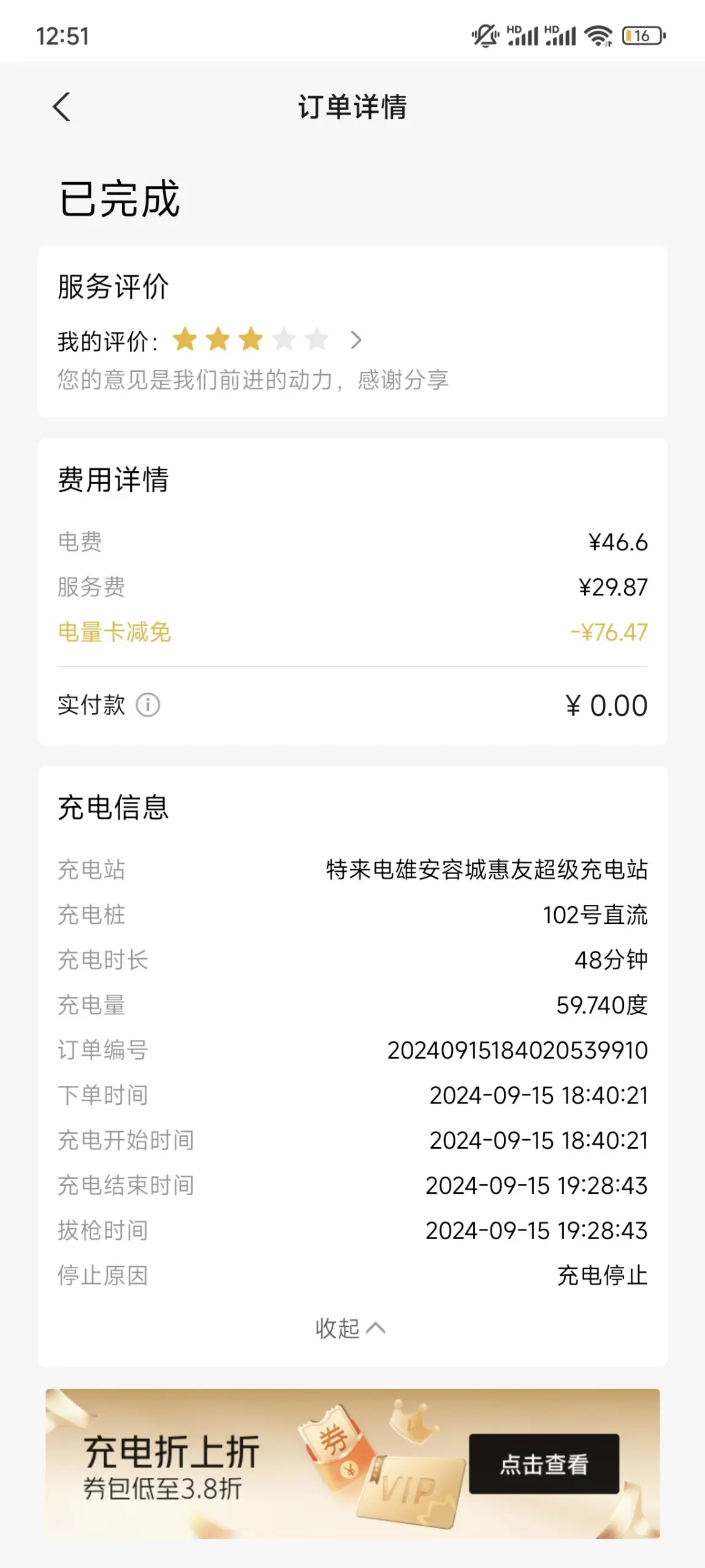The height and width of the screenshot is (1568, 705).
Task: Collapse charging info with 收起
Action: click(x=350, y=1328)
